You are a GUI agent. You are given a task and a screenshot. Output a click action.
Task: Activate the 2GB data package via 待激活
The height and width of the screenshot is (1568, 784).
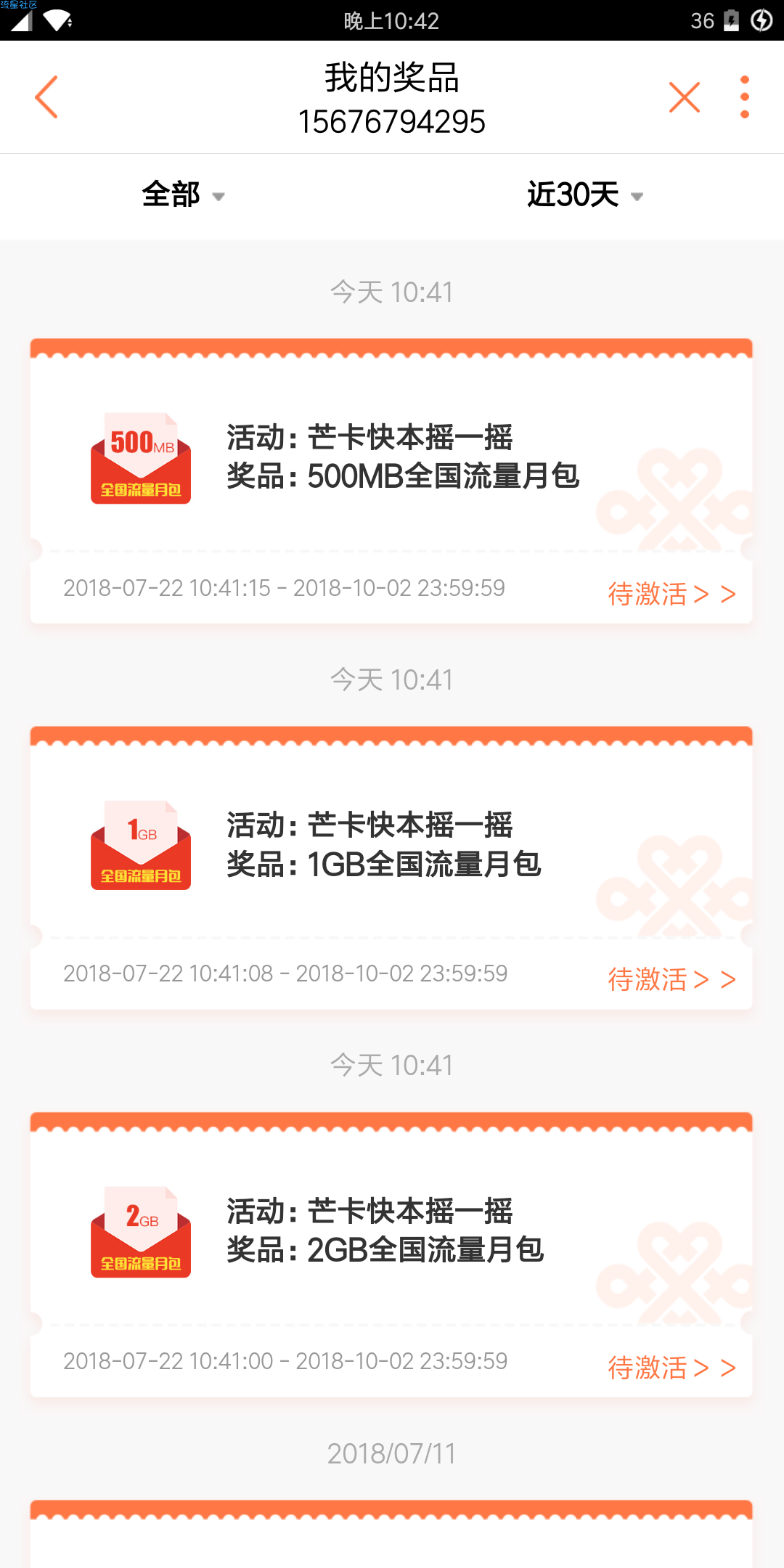pyautogui.click(x=671, y=1367)
